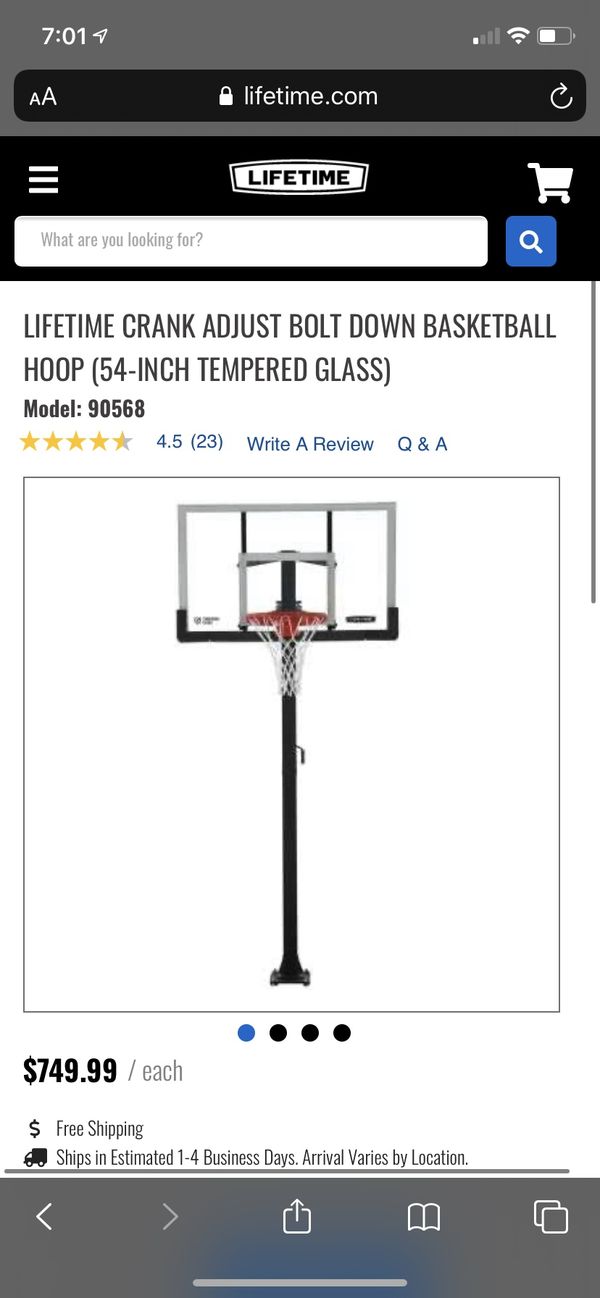Go back in Safari

(44, 1216)
